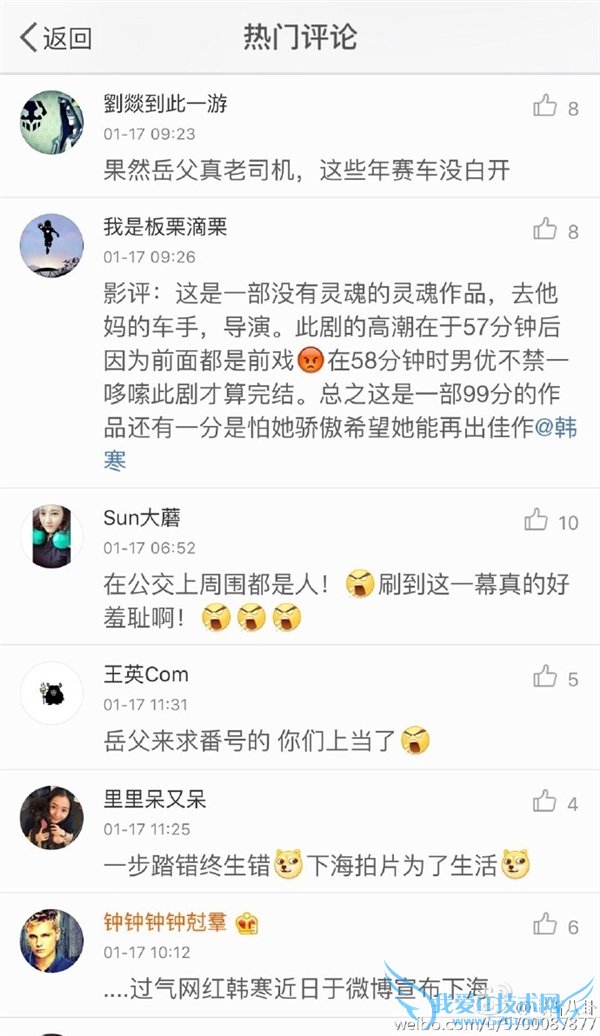Screen dimensions: 600x1036
Task: Like the comment from Sun大蘑
Action: [x=537, y=520]
